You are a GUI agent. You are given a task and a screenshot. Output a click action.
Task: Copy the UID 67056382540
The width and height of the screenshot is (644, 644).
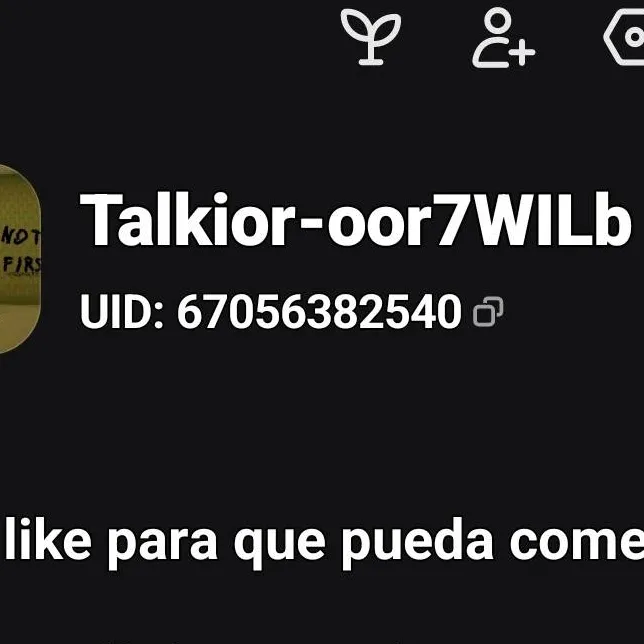pyautogui.click(x=488, y=313)
